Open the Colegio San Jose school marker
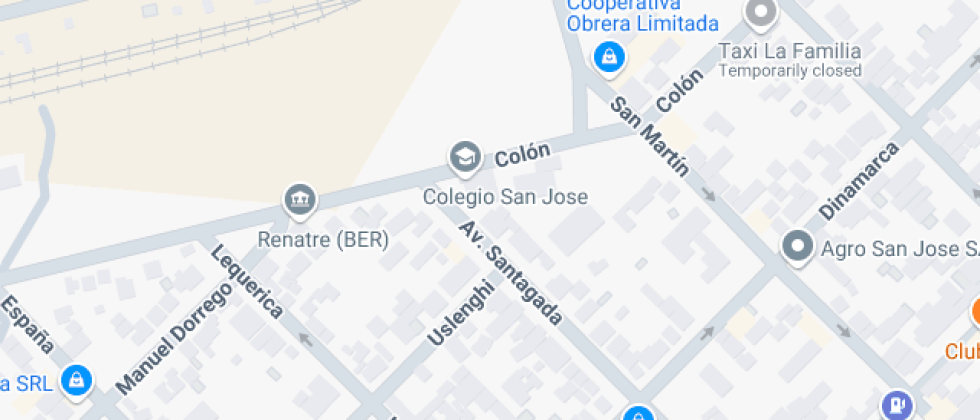 coord(466,157)
